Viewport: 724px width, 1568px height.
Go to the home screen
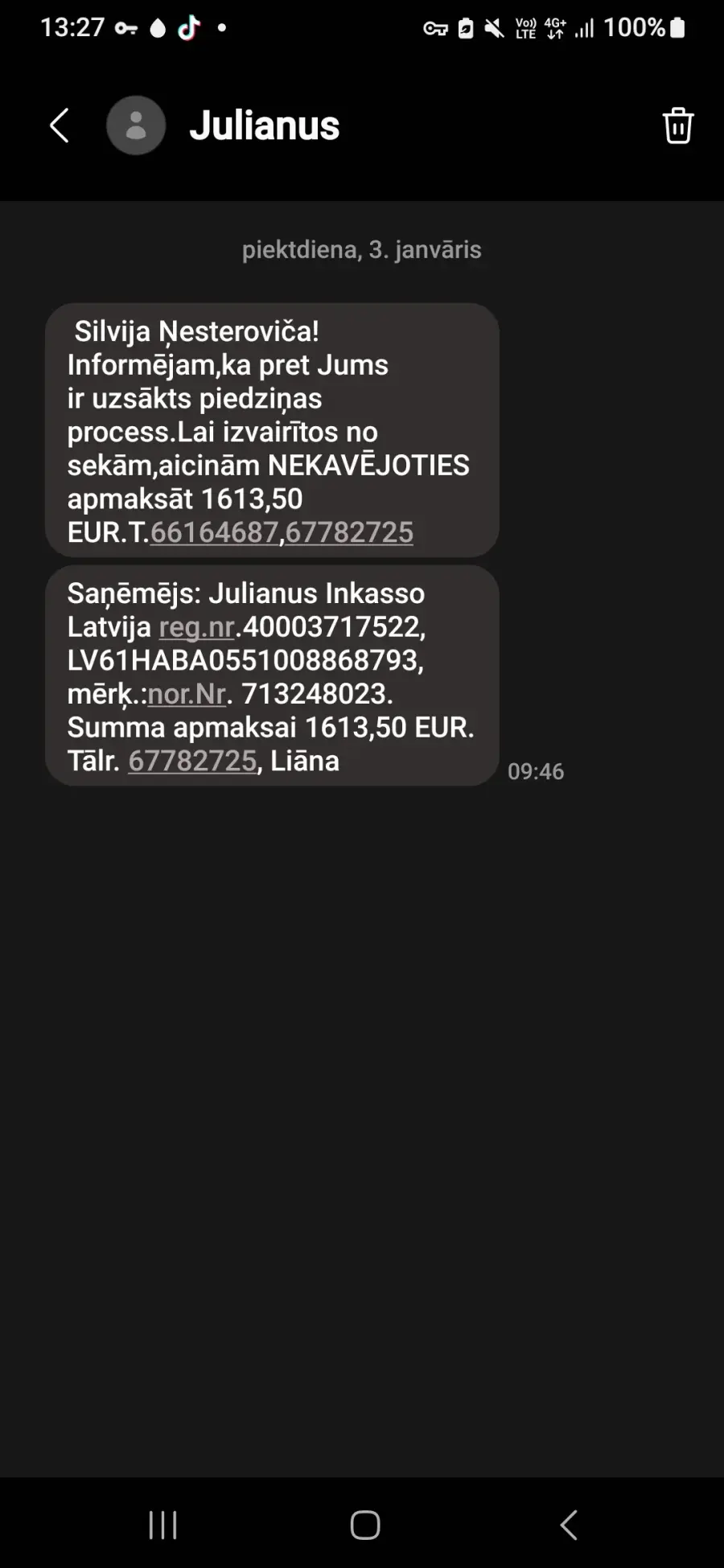365,1525
